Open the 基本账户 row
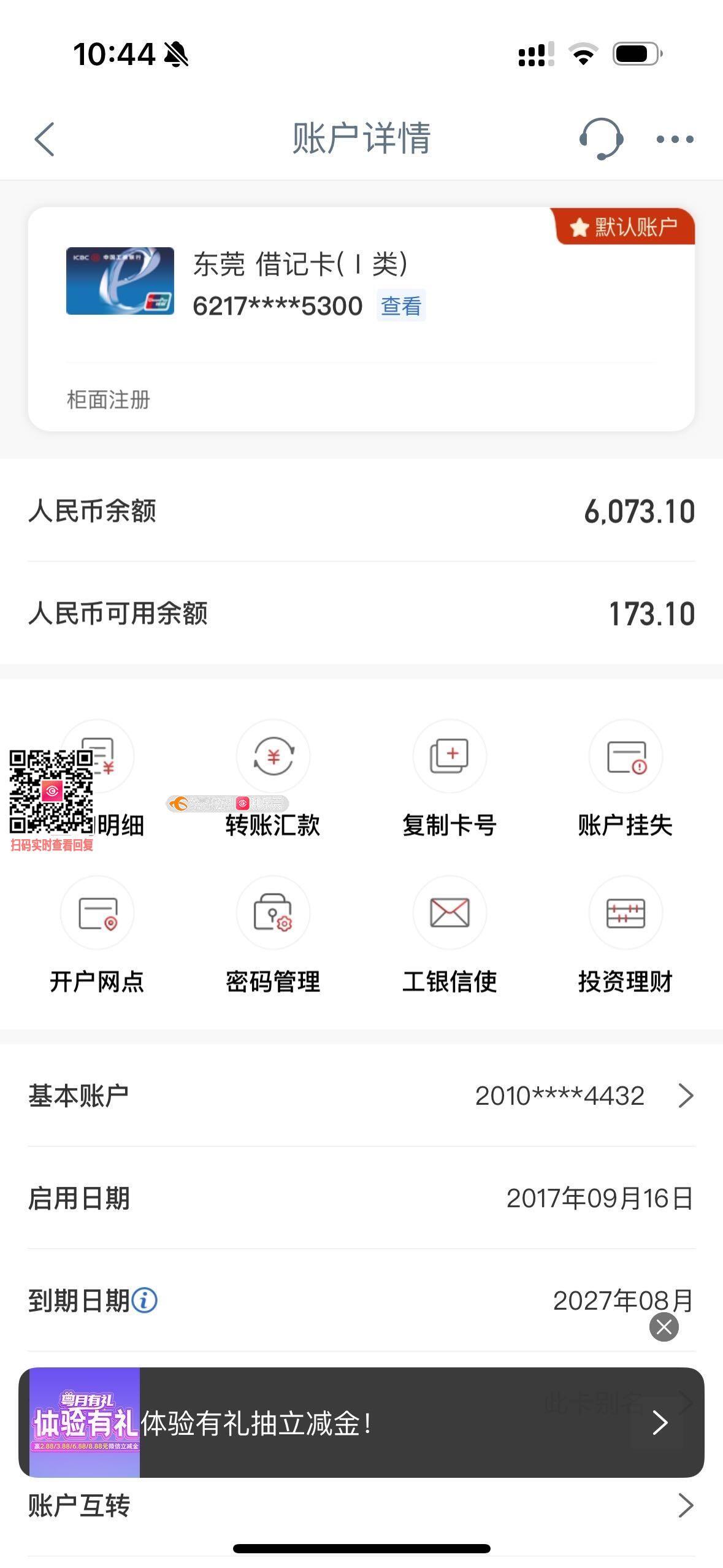The width and height of the screenshot is (723, 1568). (x=361, y=1096)
